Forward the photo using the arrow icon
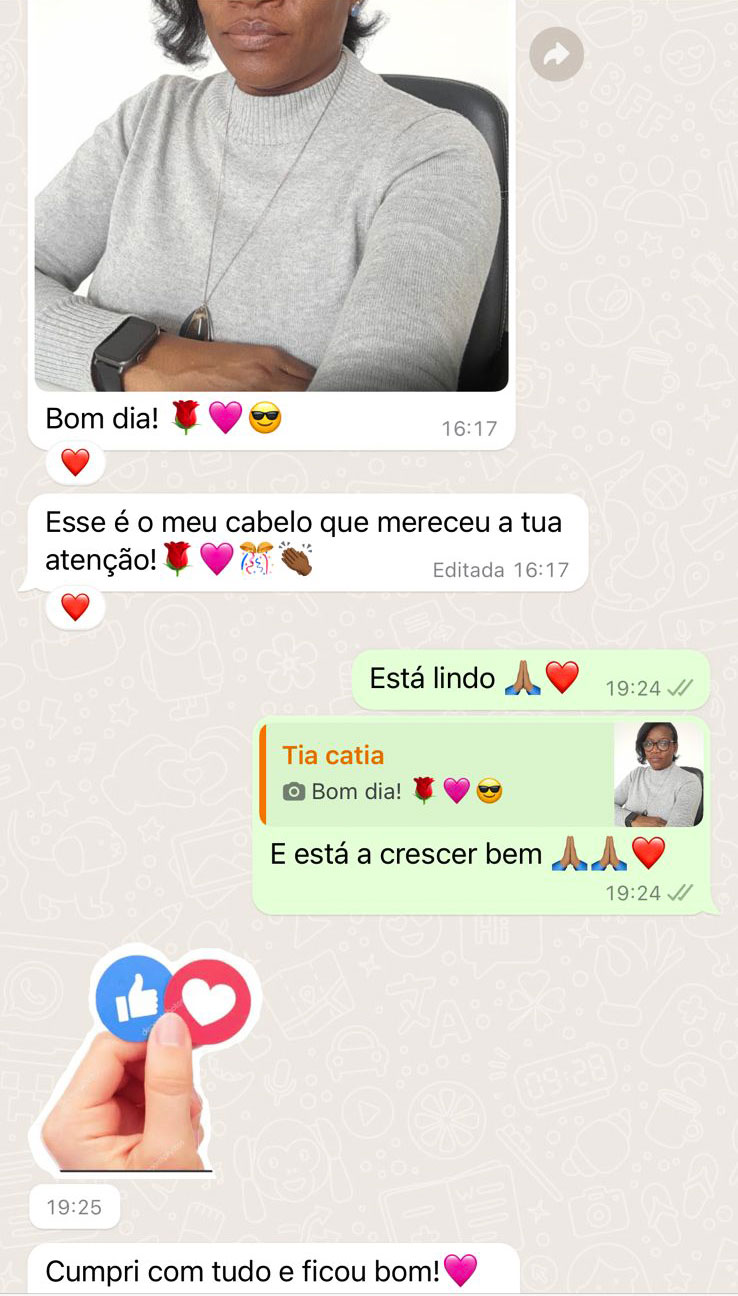 click(x=556, y=55)
